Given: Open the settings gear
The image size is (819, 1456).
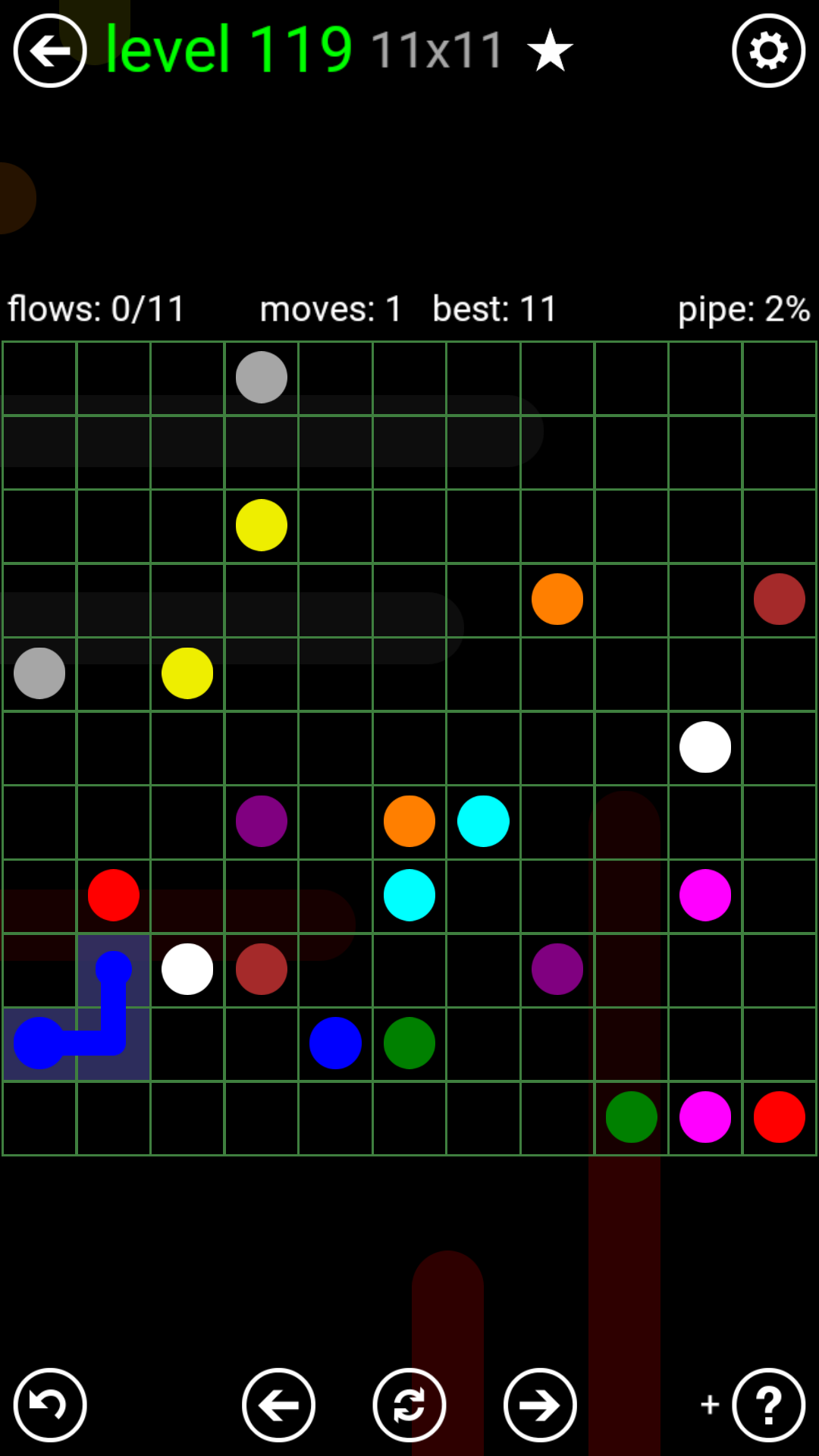Looking at the screenshot, I should pyautogui.click(x=768, y=51).
